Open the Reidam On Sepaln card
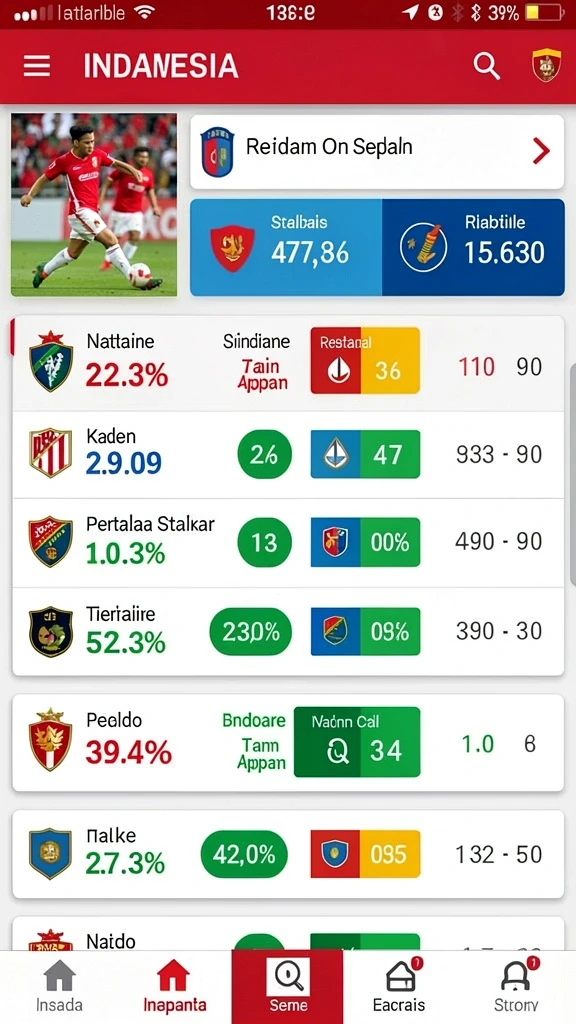This screenshot has width=576, height=1024. coord(377,152)
